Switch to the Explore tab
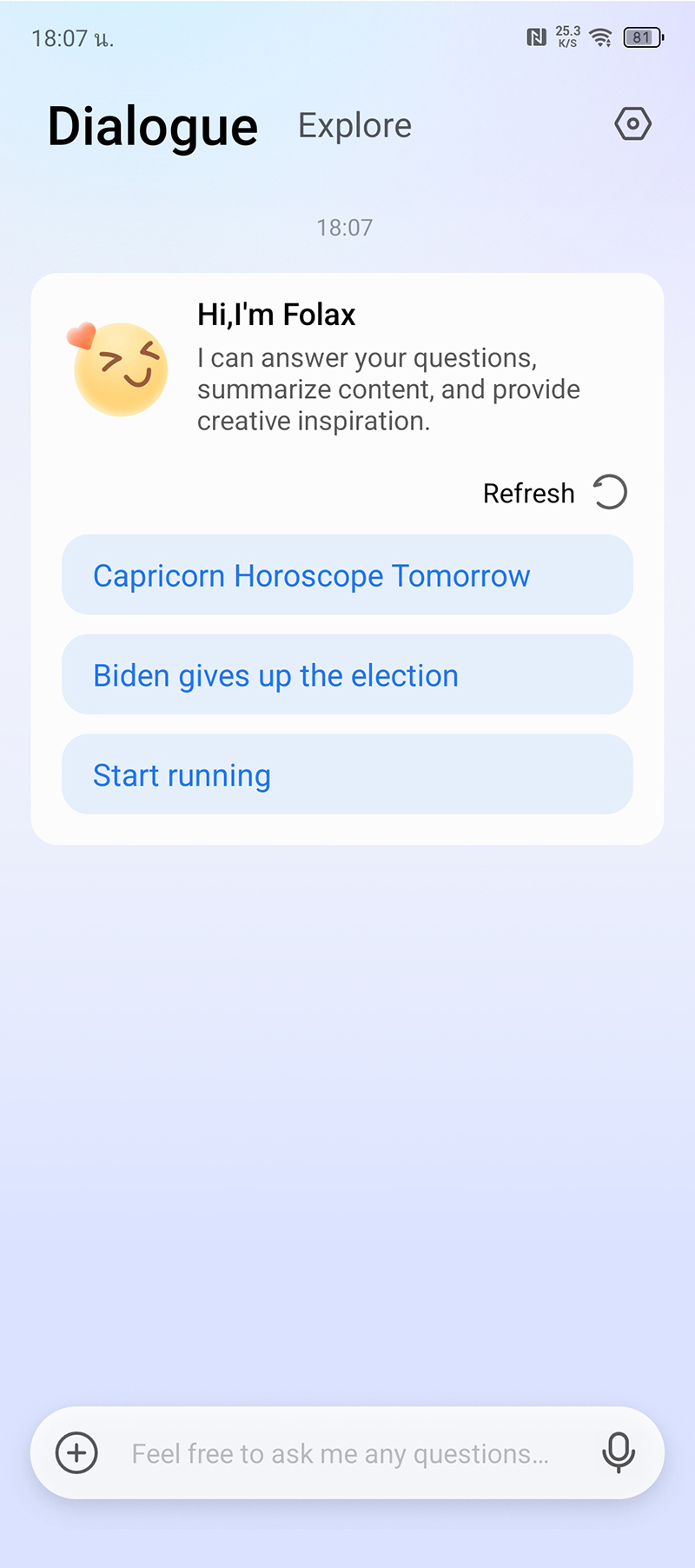 click(x=354, y=126)
